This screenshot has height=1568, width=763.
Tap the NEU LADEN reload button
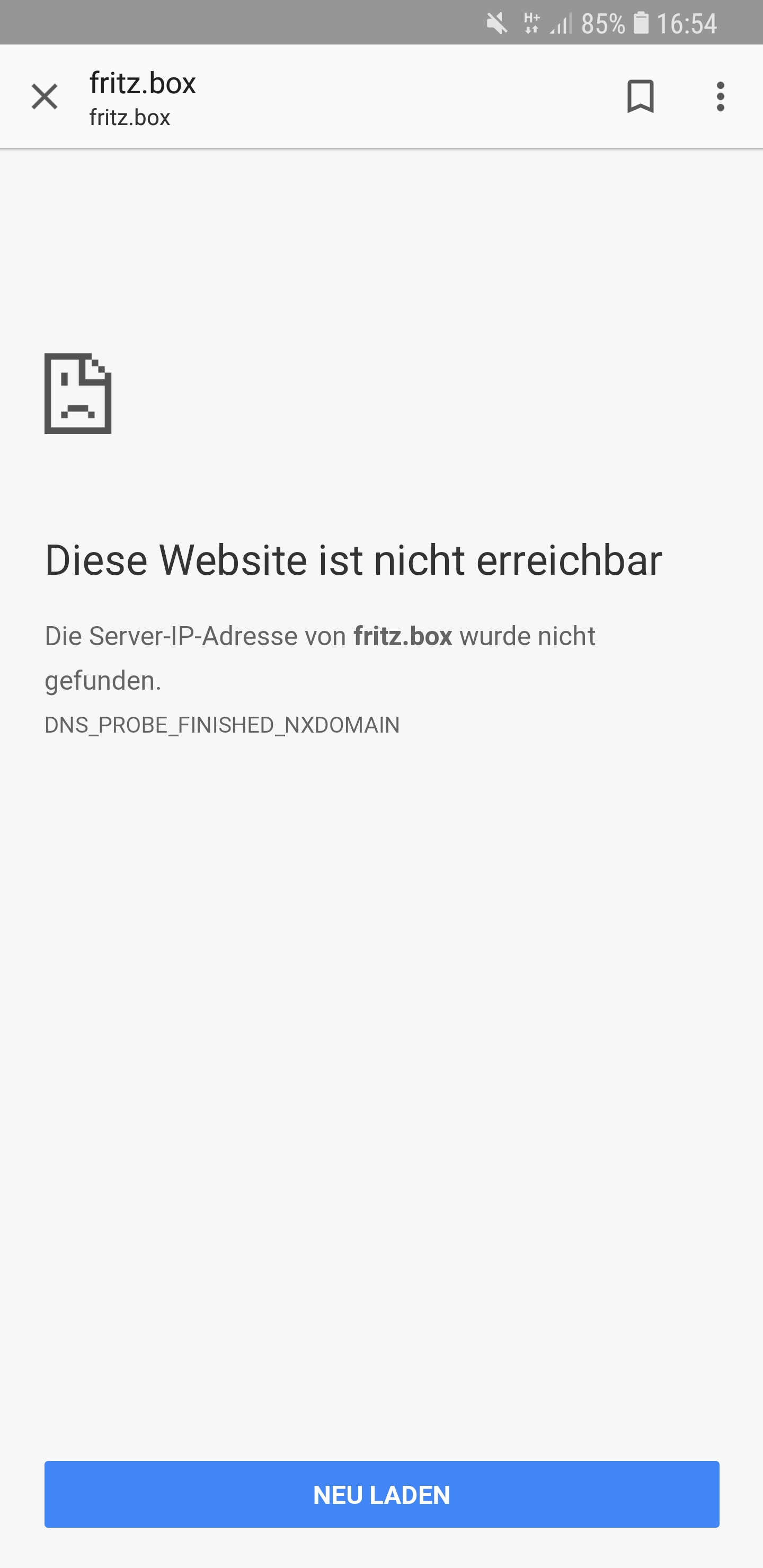(x=381, y=1494)
